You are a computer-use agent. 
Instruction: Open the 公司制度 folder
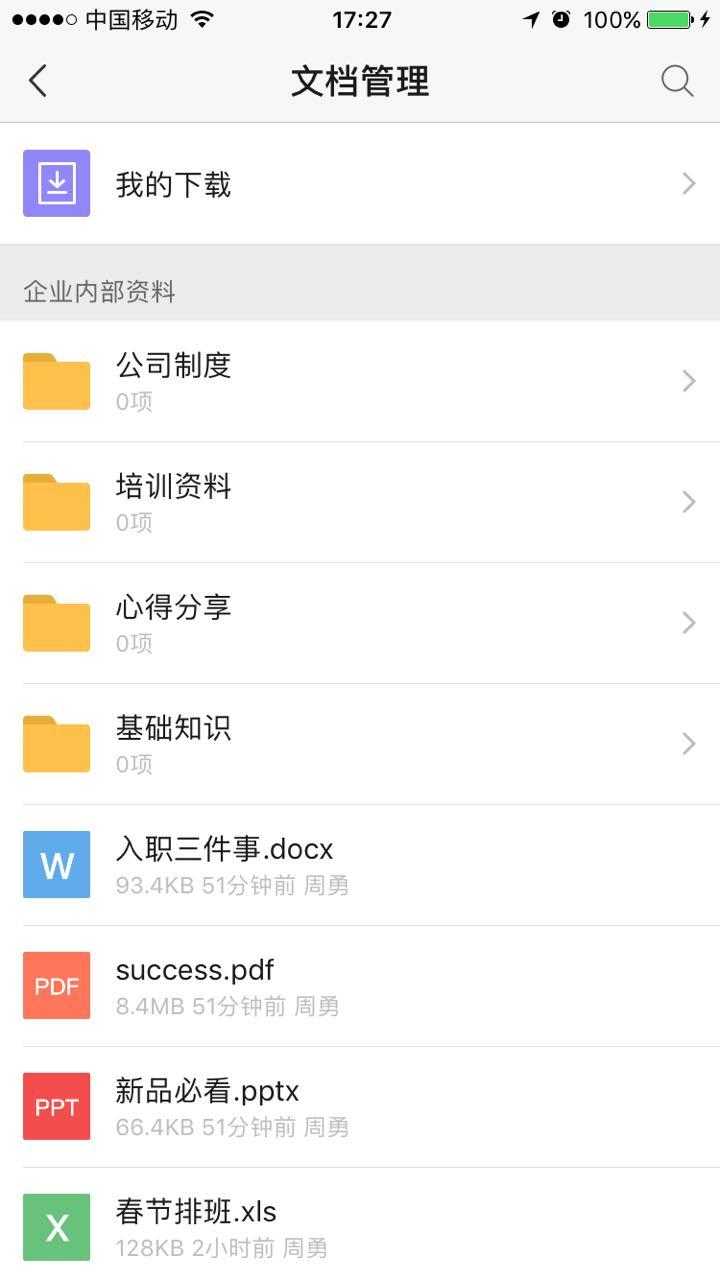point(360,381)
